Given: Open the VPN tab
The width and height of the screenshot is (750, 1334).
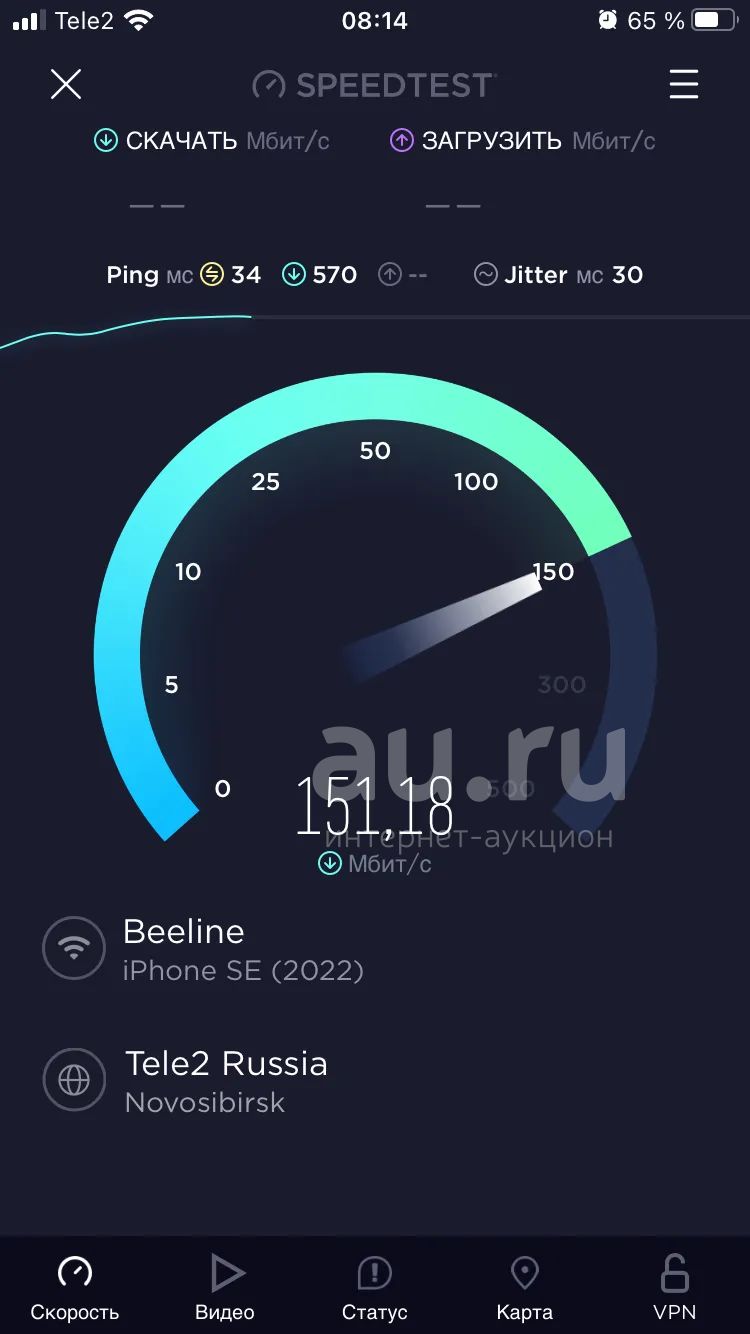Looking at the screenshot, I should point(675,1288).
